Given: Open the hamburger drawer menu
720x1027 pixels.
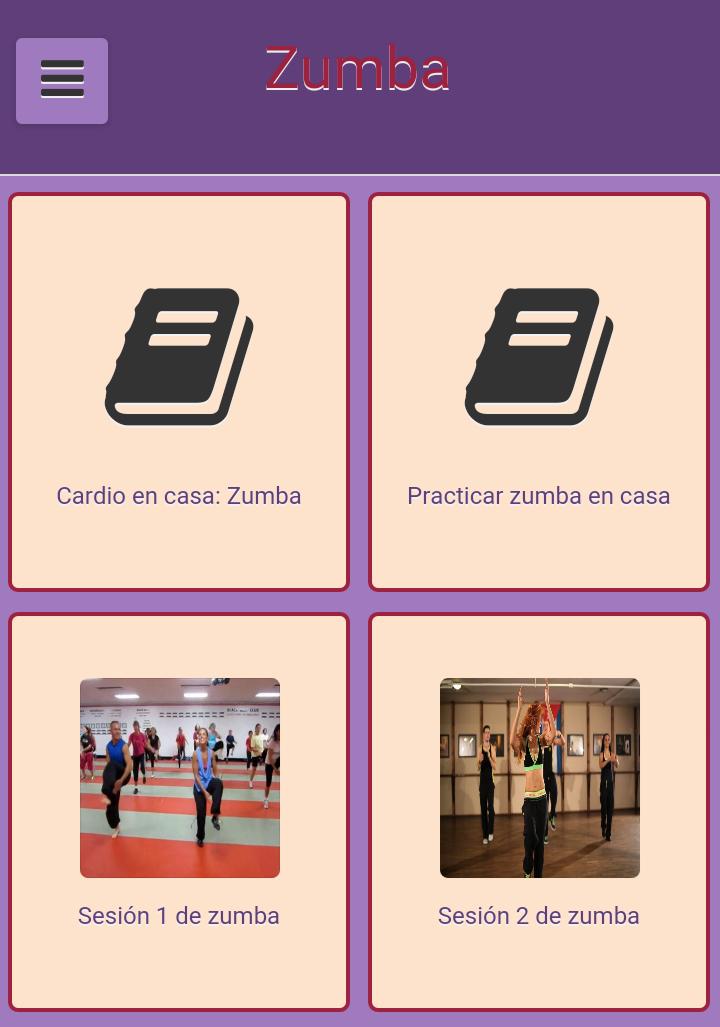Looking at the screenshot, I should click(62, 81).
